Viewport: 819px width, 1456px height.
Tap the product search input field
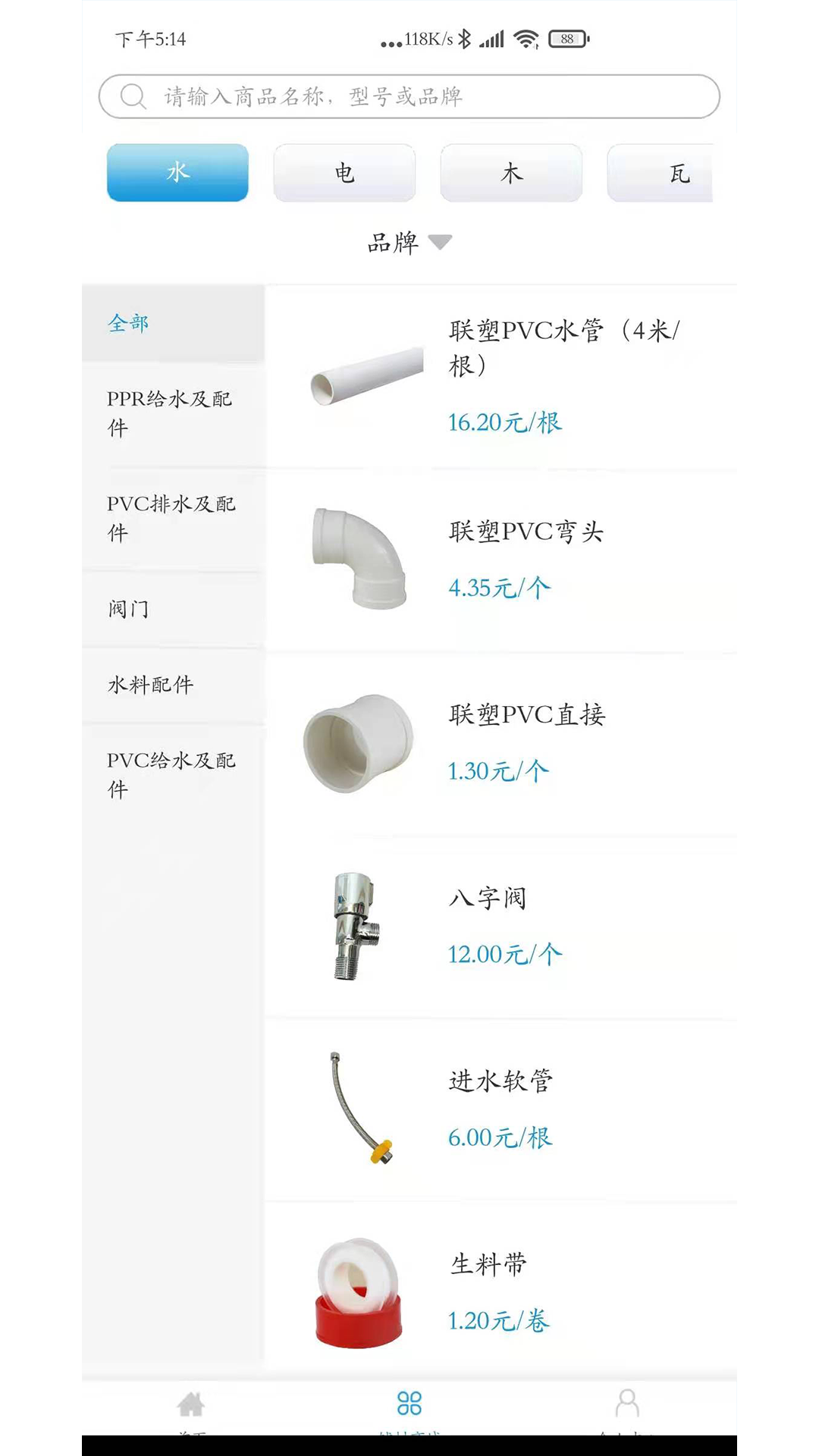point(409,96)
